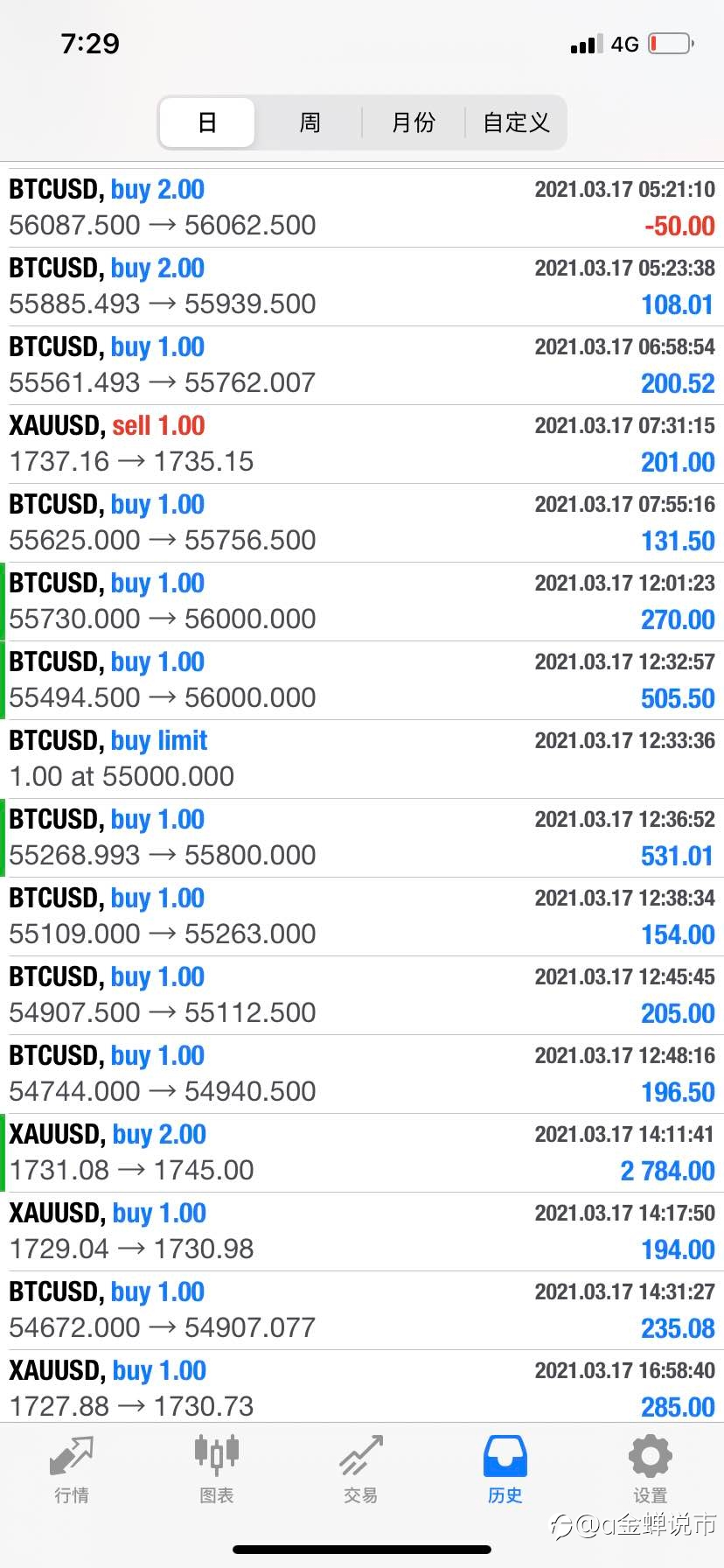The image size is (724, 1568).
Task: Open the 设置 settings tab
Action: [x=651, y=1470]
